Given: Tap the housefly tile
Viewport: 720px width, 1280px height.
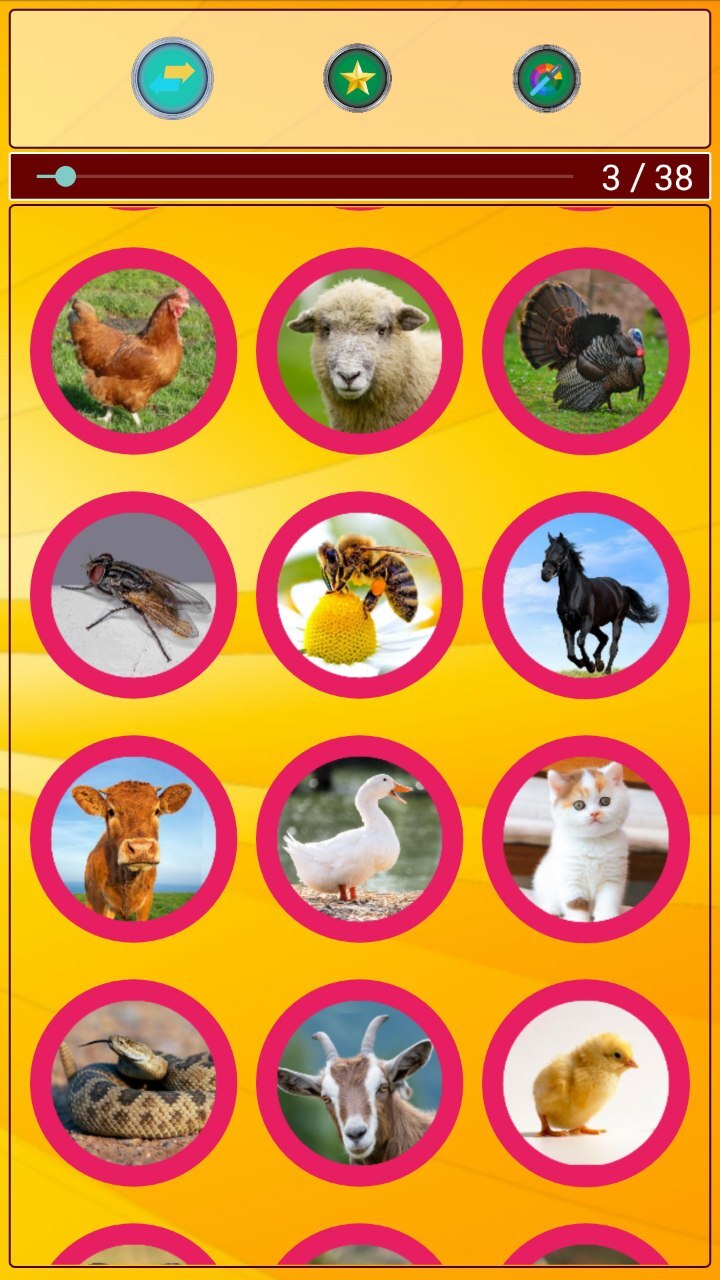Looking at the screenshot, I should [x=133, y=595].
